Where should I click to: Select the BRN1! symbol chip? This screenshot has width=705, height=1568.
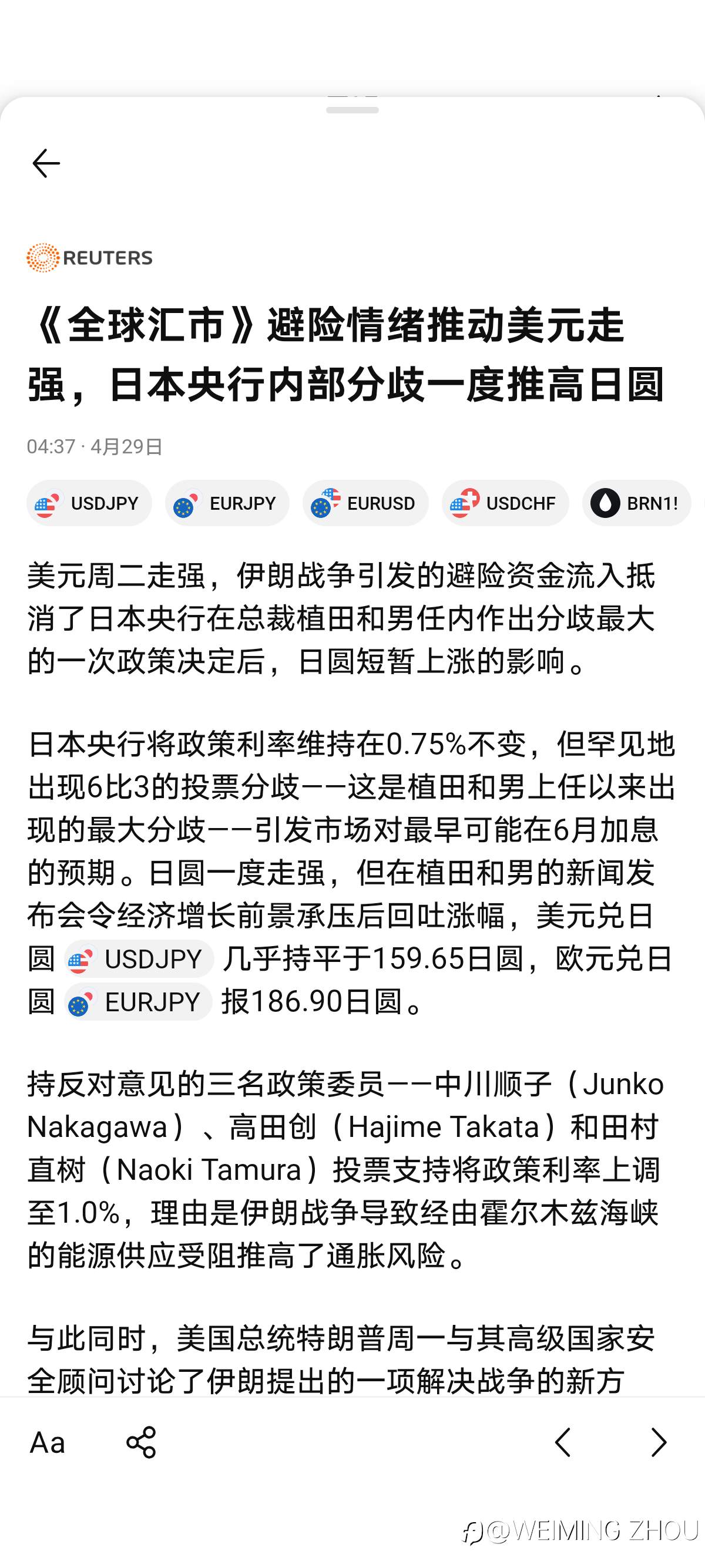[x=636, y=503]
